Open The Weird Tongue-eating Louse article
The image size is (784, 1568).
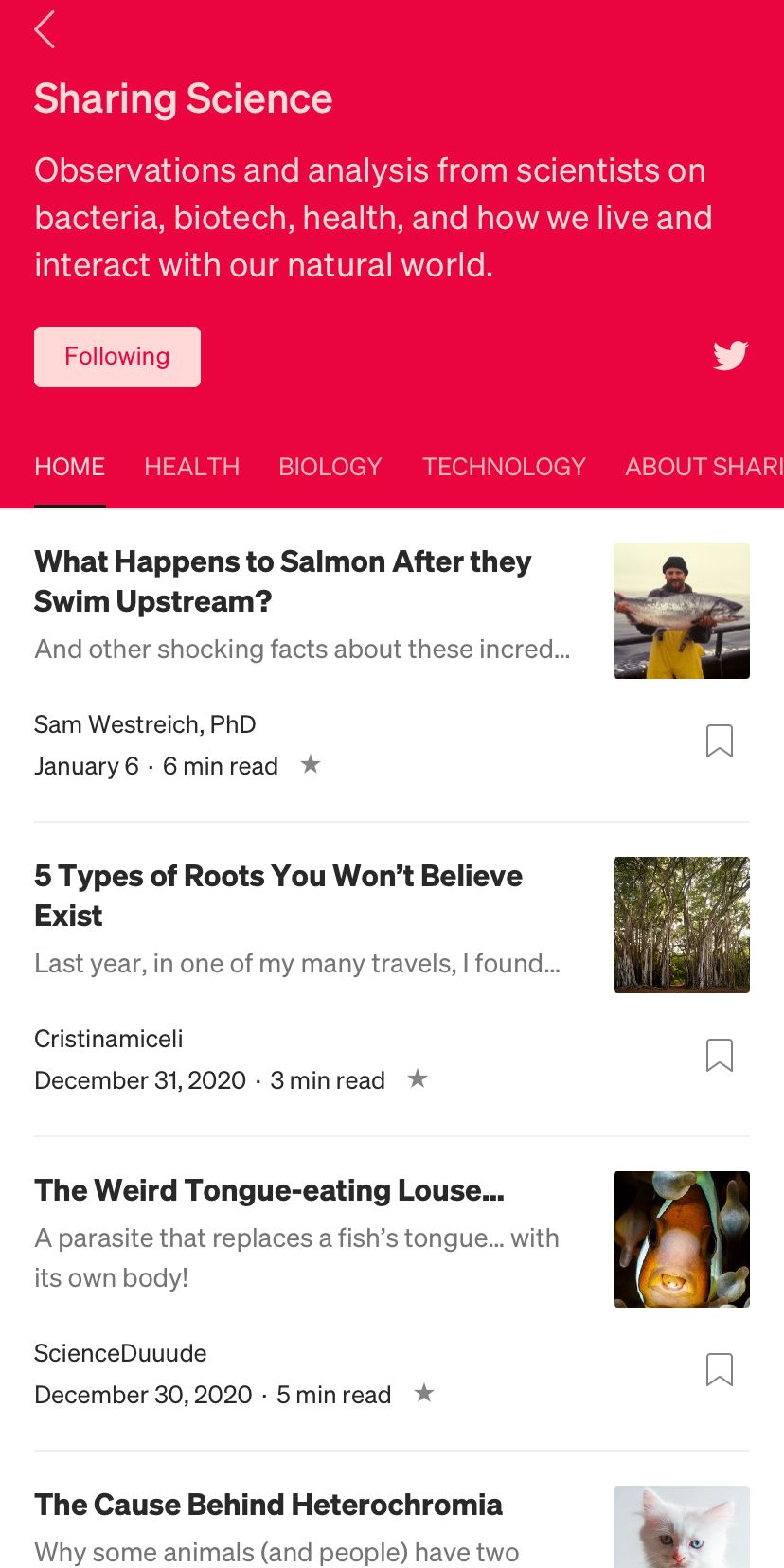270,1190
